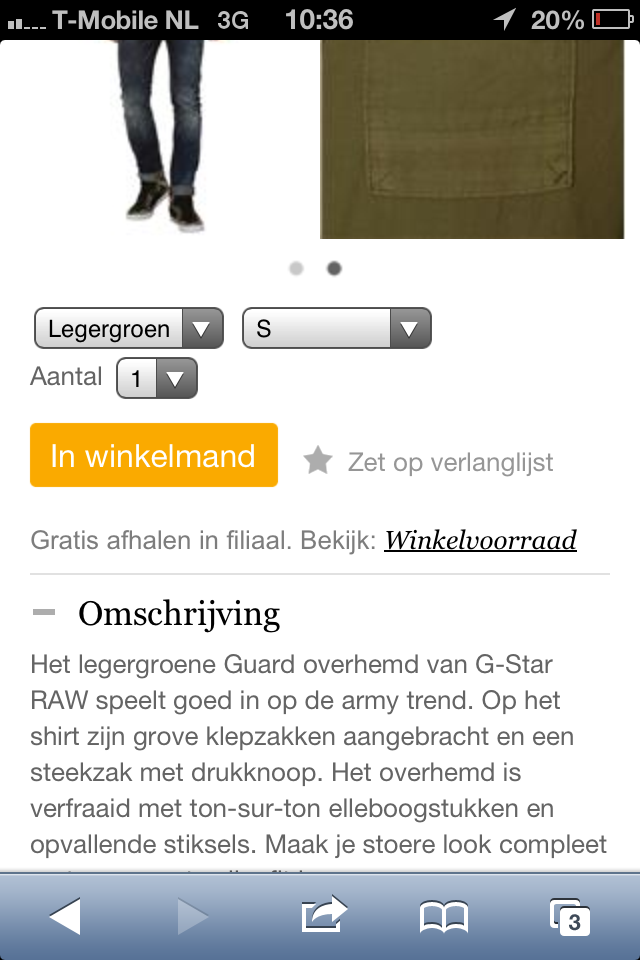The width and height of the screenshot is (640, 960).
Task: Open the size S dropdown
Action: tap(336, 329)
